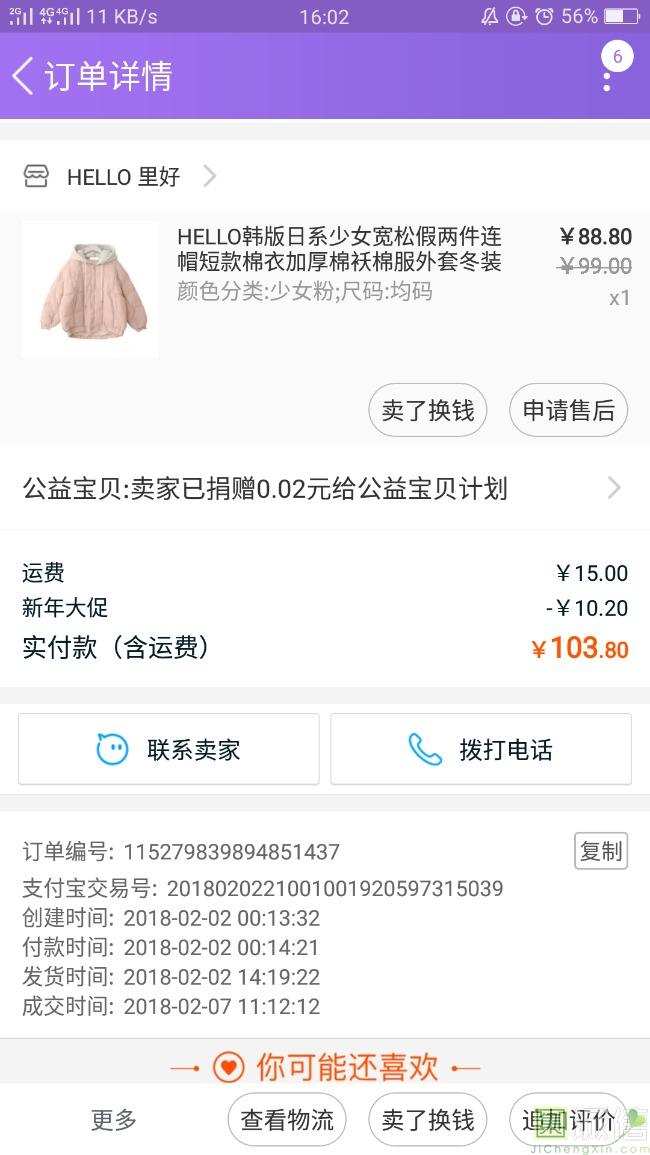Check shipping with 查看物流

[287, 1120]
